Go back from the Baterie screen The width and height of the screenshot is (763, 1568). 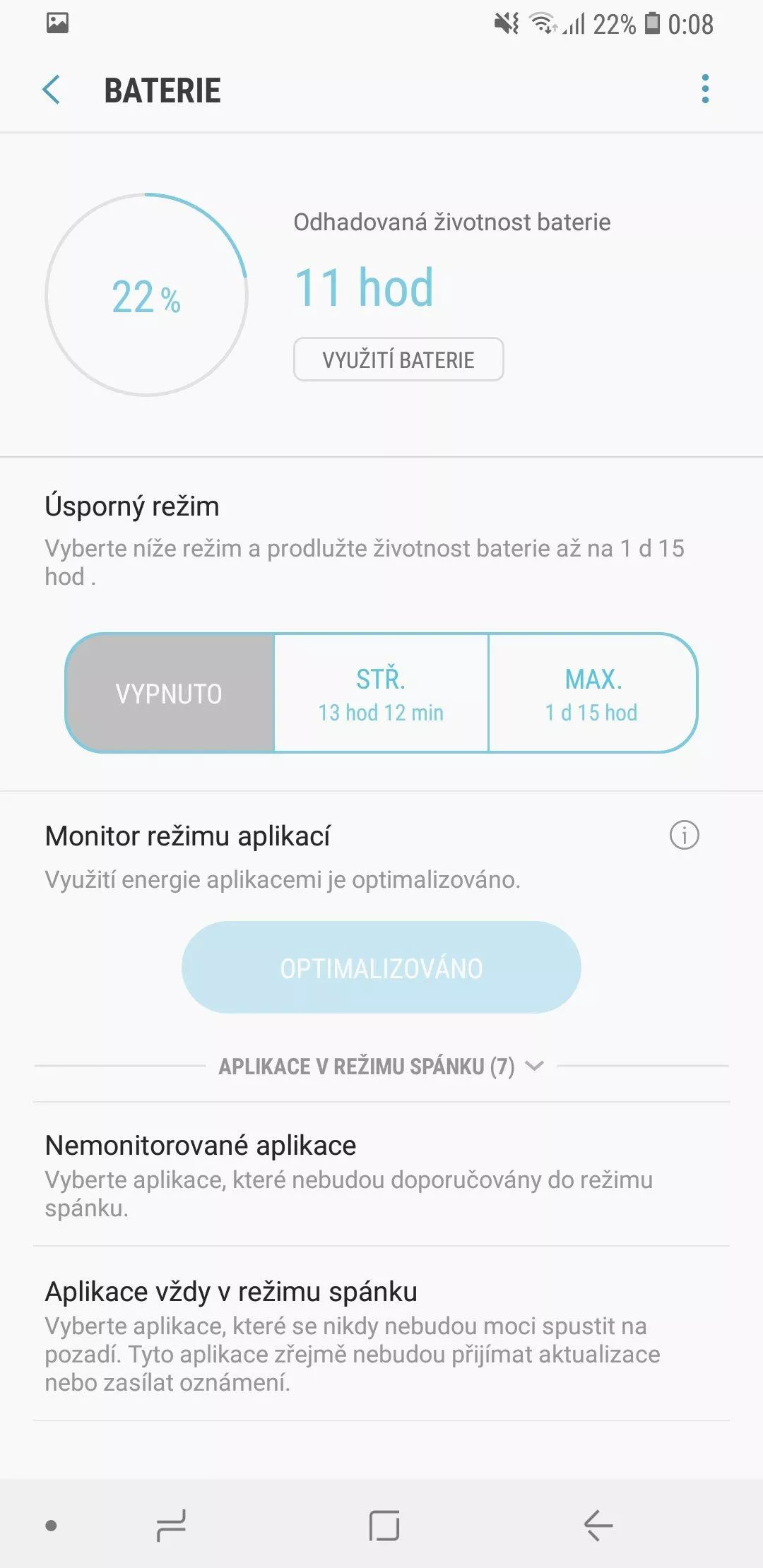tap(52, 90)
